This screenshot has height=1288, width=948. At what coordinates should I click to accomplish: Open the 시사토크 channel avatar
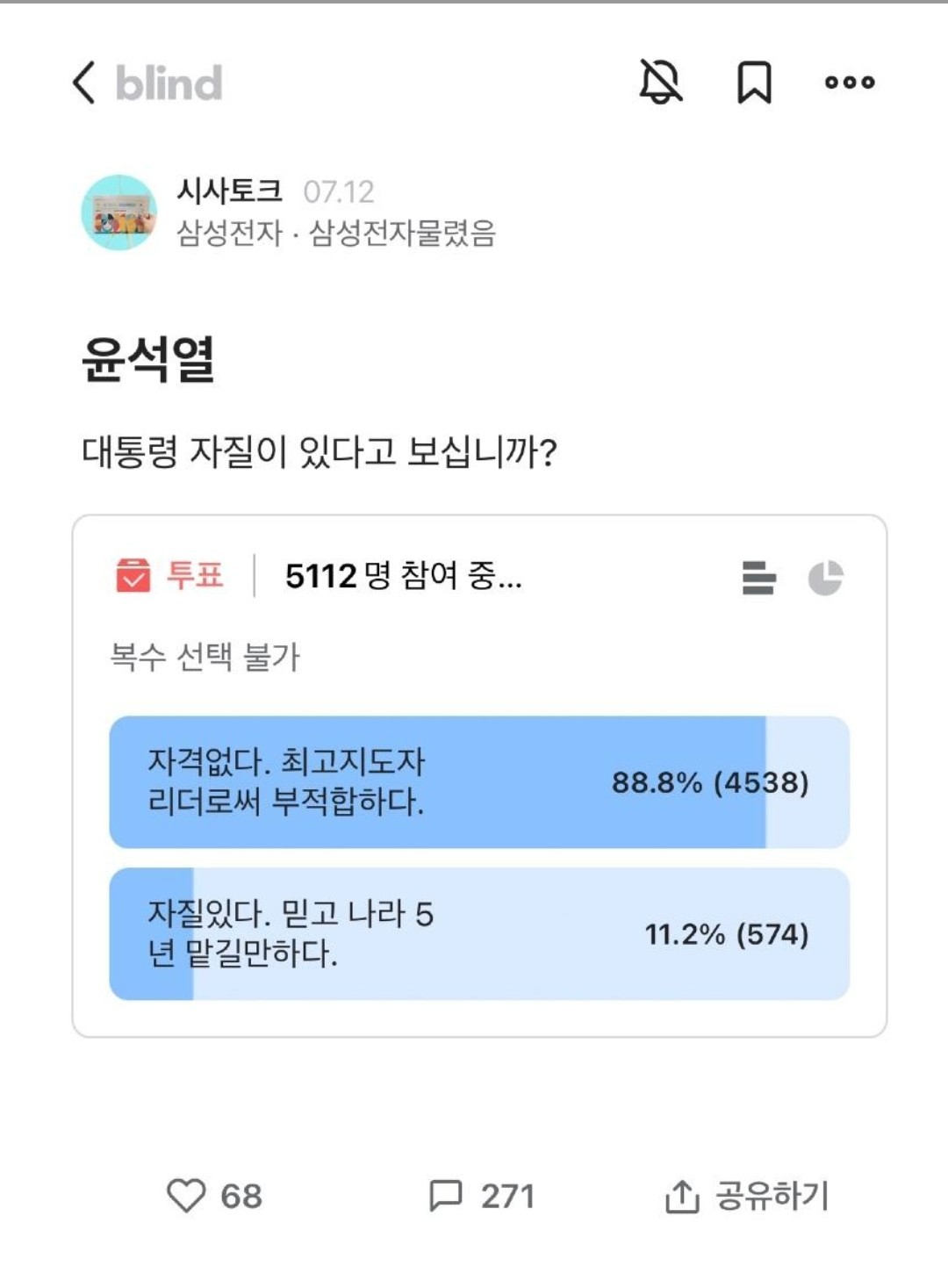(x=119, y=212)
